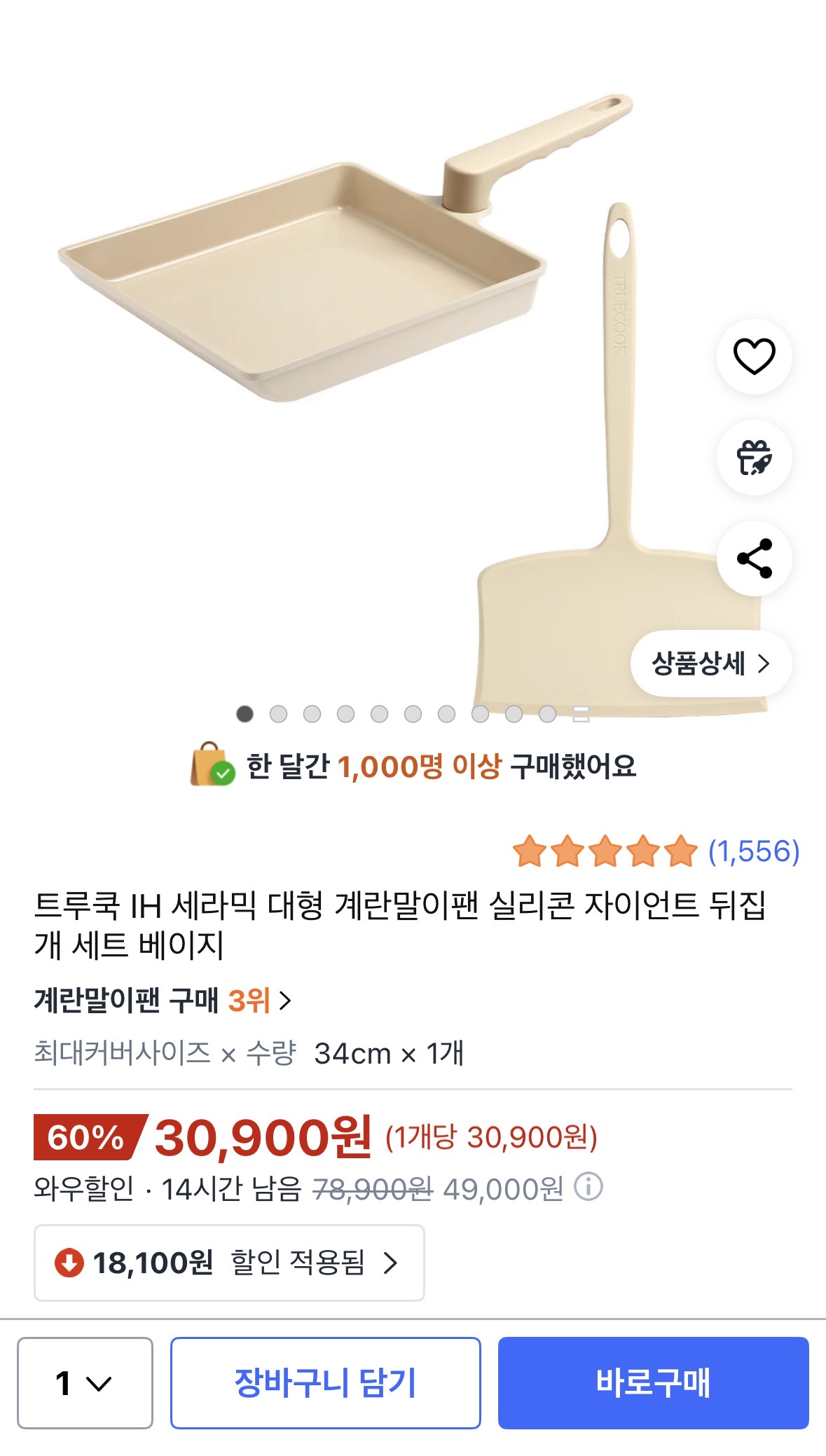Share this product
826x1456 pixels.
click(754, 558)
